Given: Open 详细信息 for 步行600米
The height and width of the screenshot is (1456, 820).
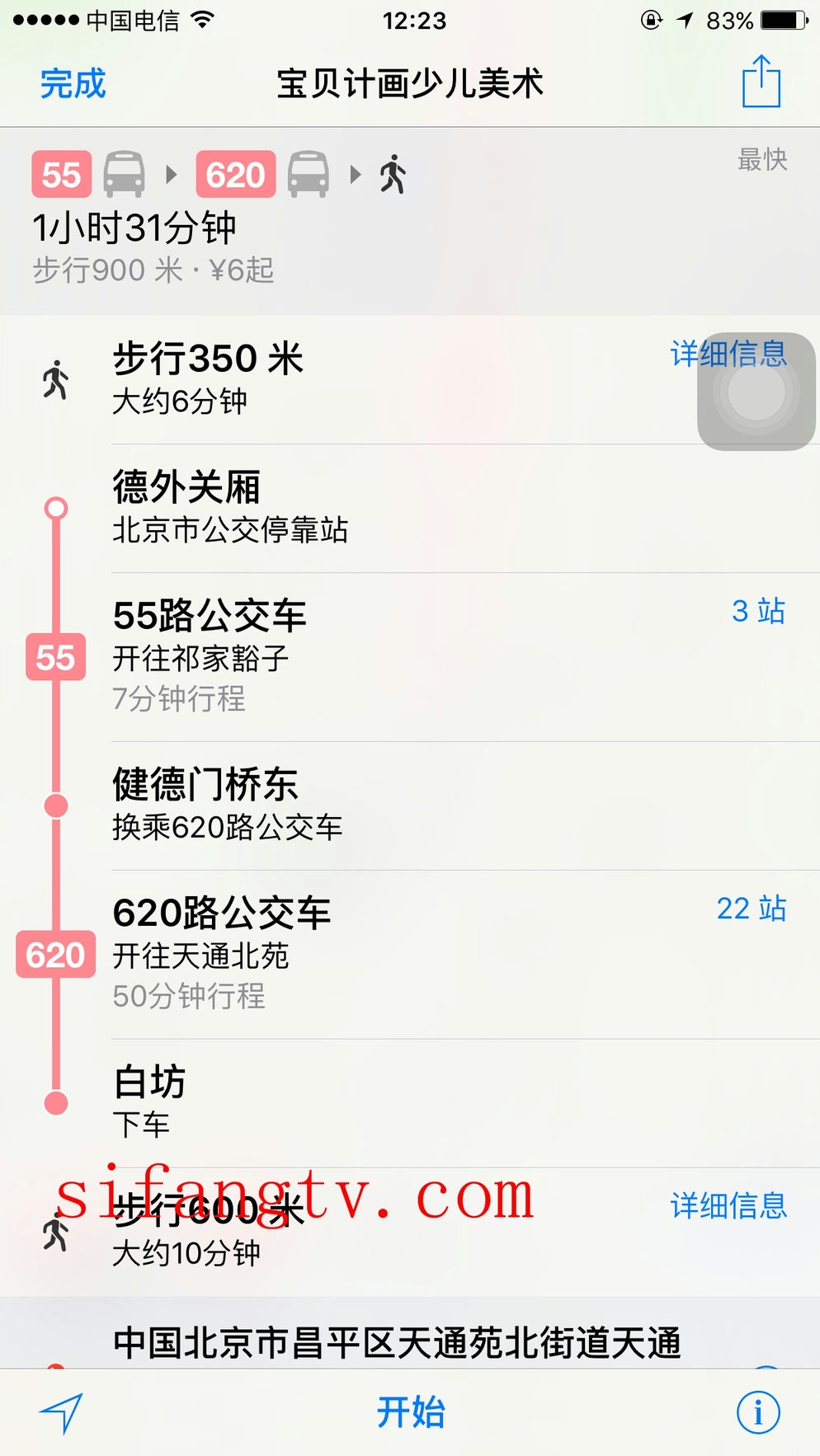Looking at the screenshot, I should click(x=728, y=1205).
